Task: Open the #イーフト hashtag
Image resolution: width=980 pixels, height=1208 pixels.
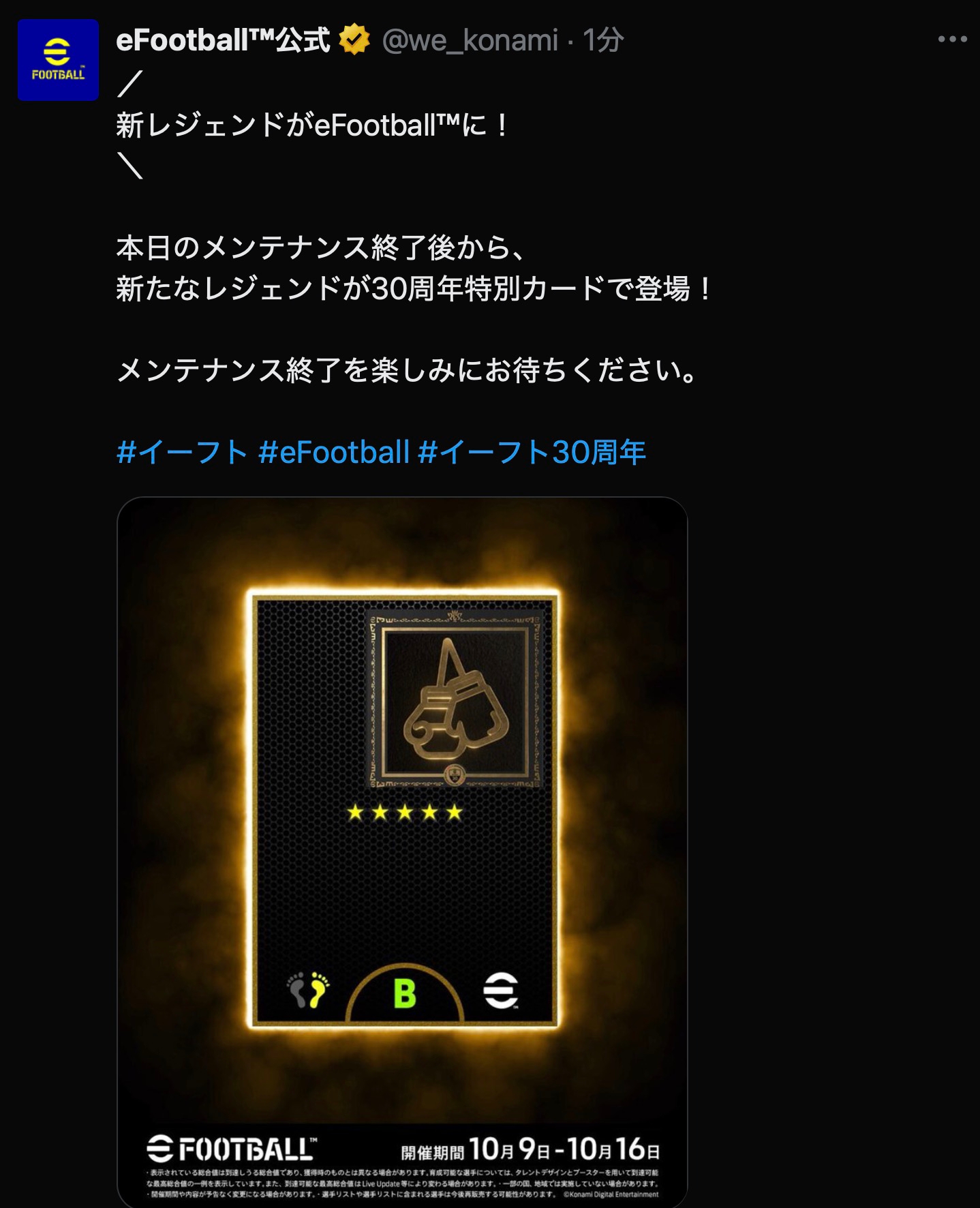Action: 181,452
